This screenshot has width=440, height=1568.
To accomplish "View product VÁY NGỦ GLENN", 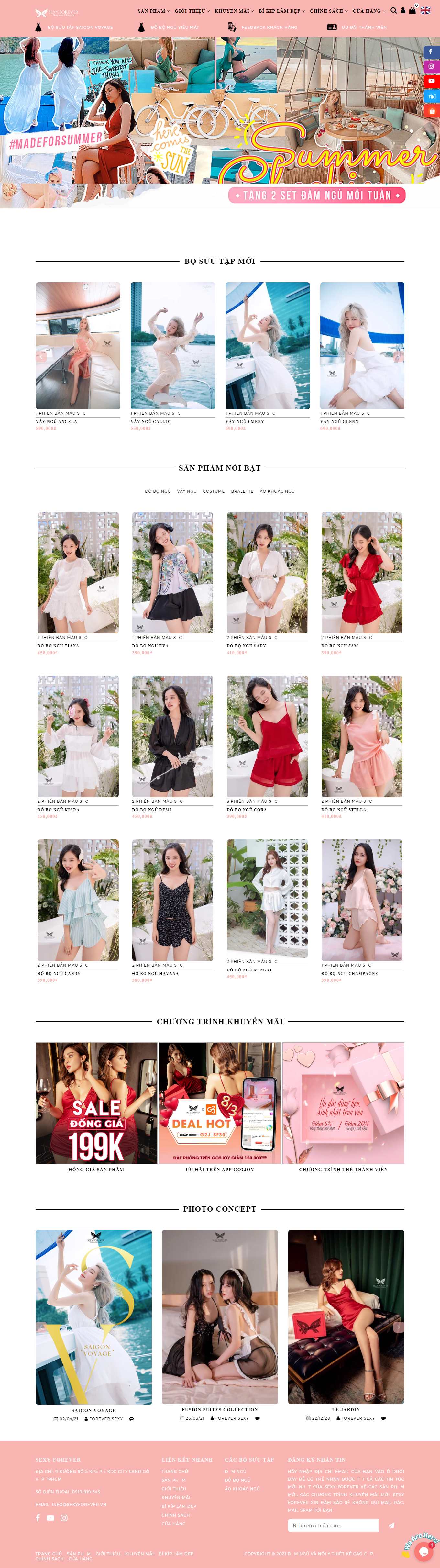I will [362, 345].
